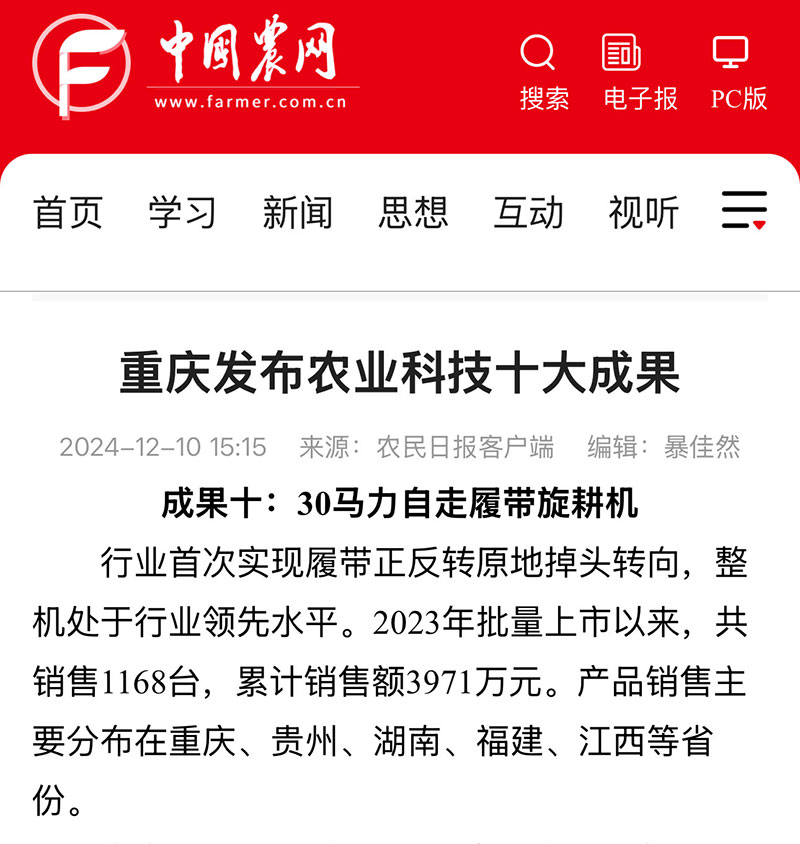This screenshot has width=800, height=844.
Task: Open the 搜索 search icon
Action: (x=543, y=72)
